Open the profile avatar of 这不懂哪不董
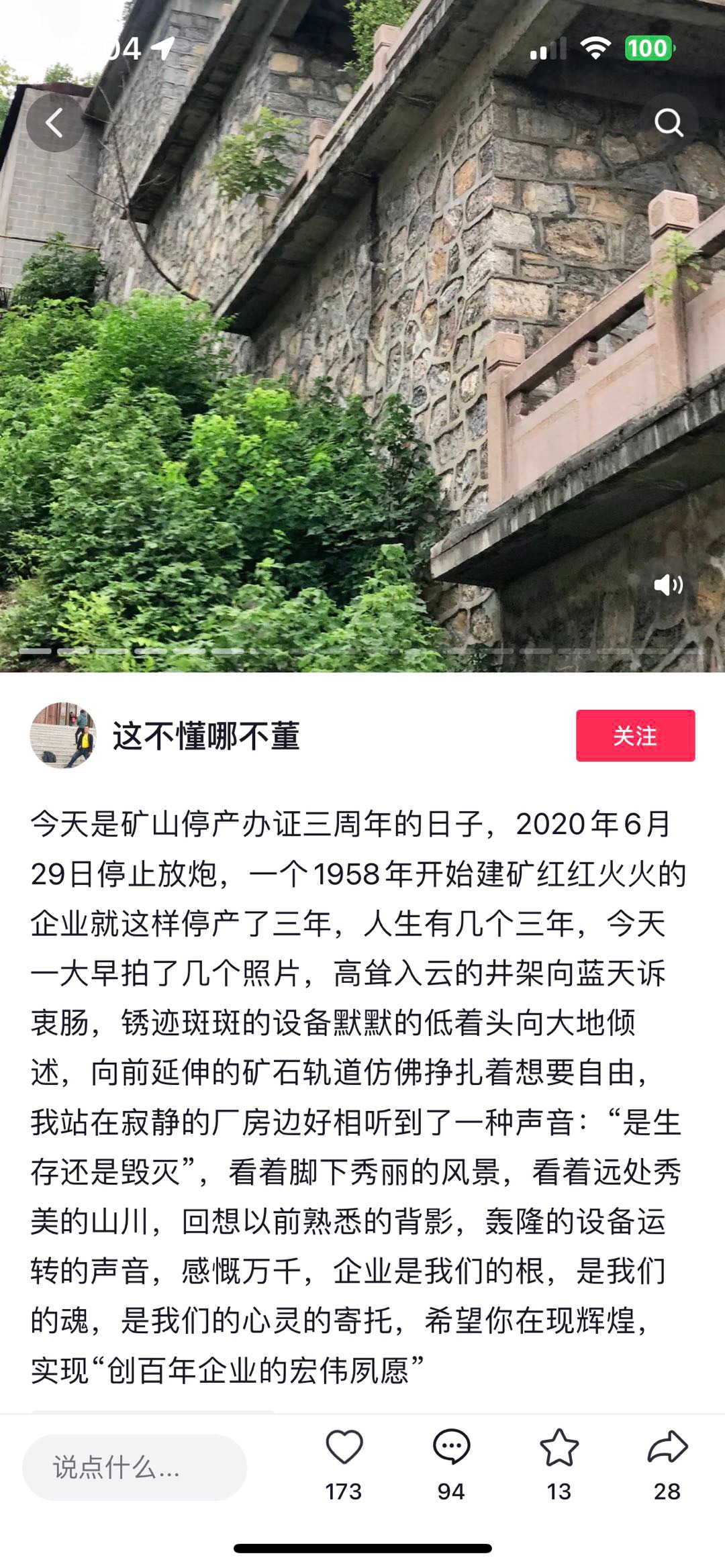 63,735
